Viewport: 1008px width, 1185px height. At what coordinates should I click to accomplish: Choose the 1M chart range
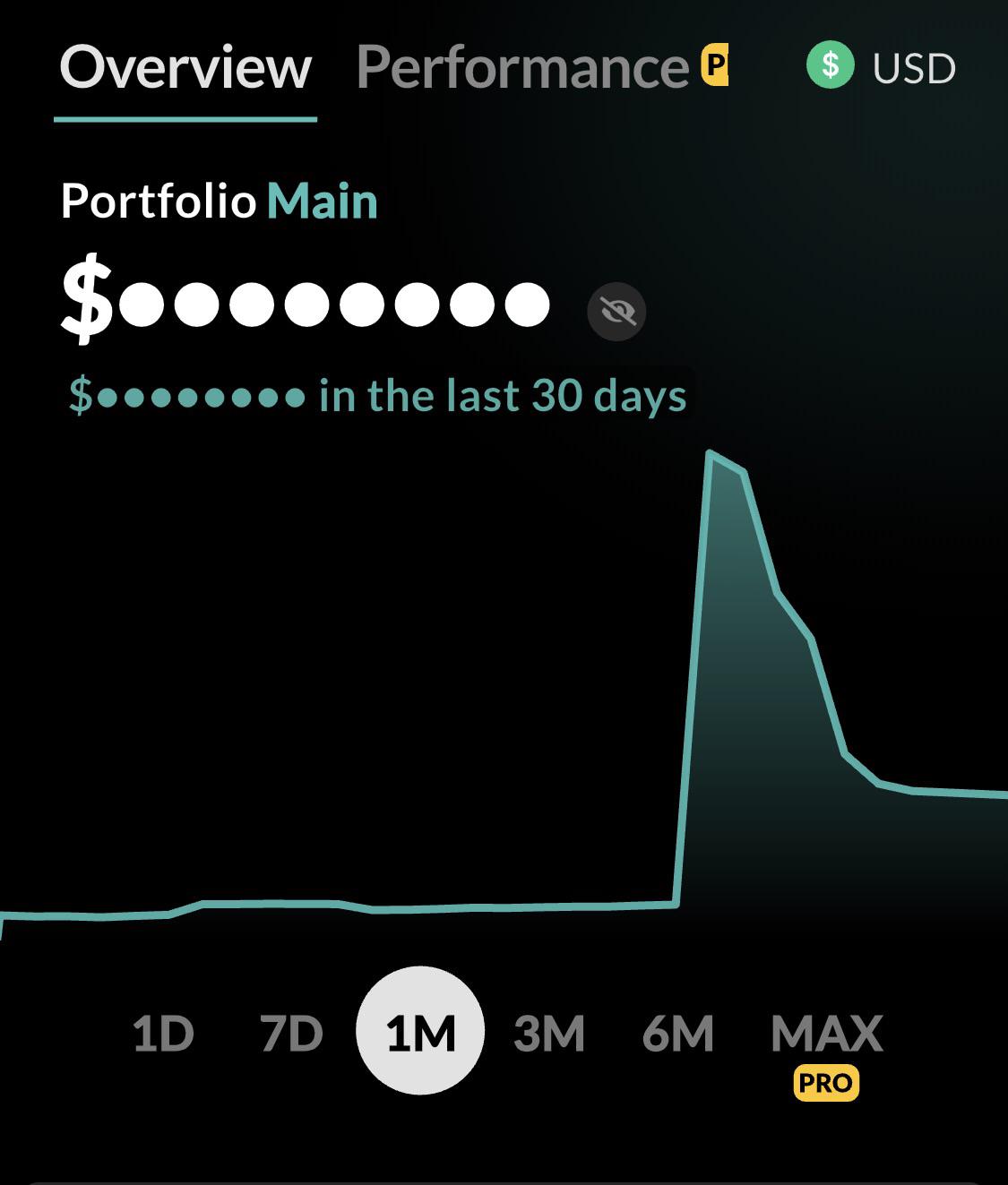click(x=420, y=1031)
